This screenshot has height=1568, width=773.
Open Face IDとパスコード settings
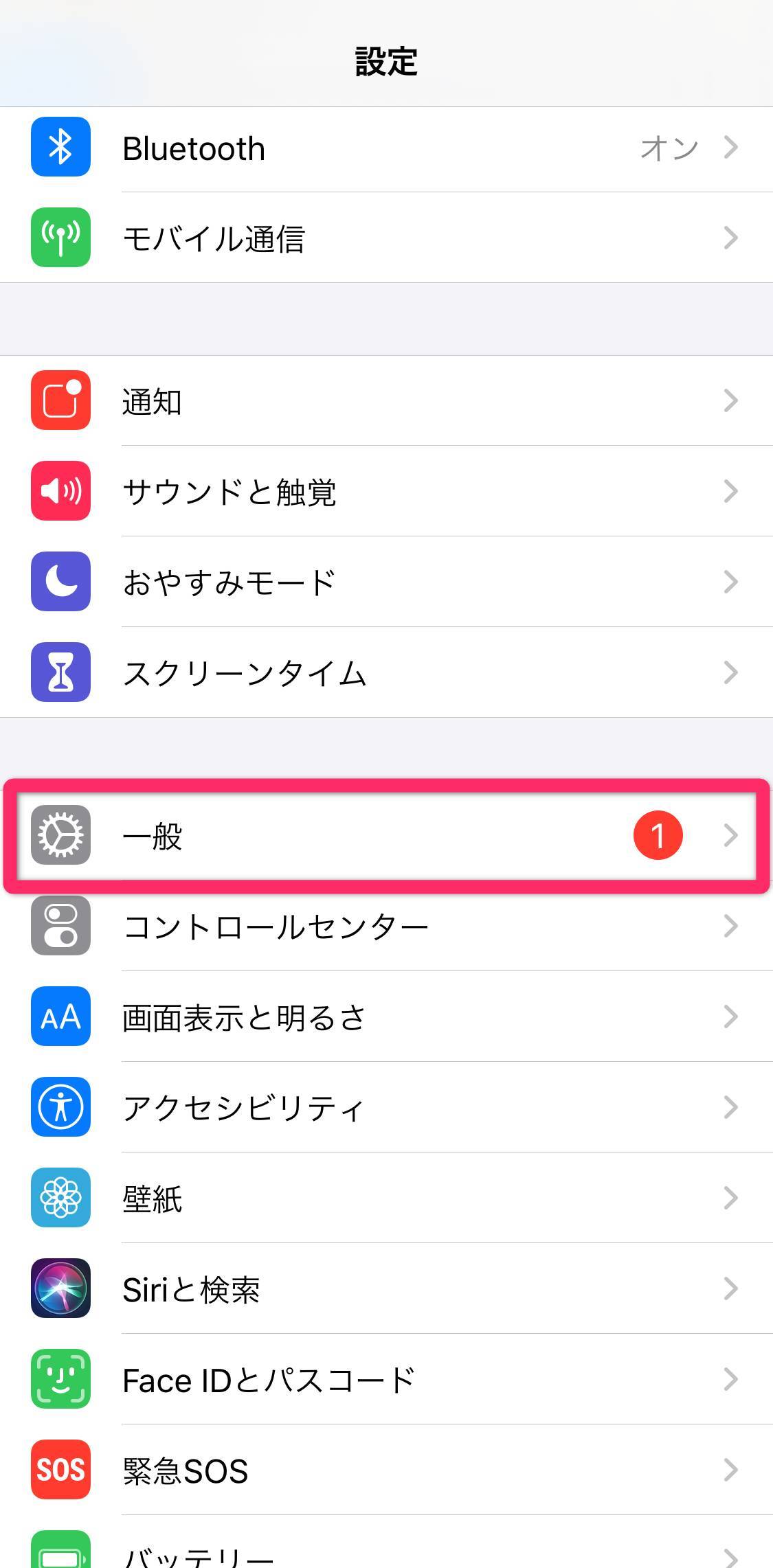click(x=385, y=1380)
